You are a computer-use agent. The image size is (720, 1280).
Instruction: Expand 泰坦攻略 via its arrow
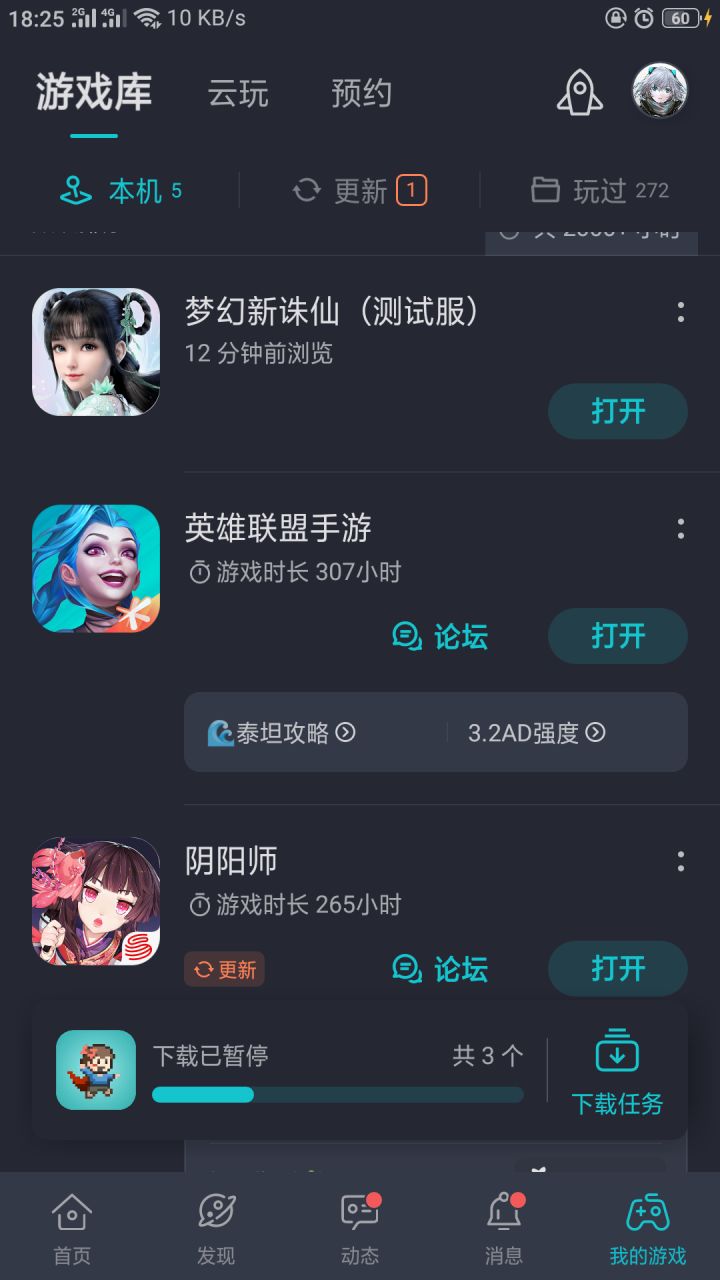point(345,732)
